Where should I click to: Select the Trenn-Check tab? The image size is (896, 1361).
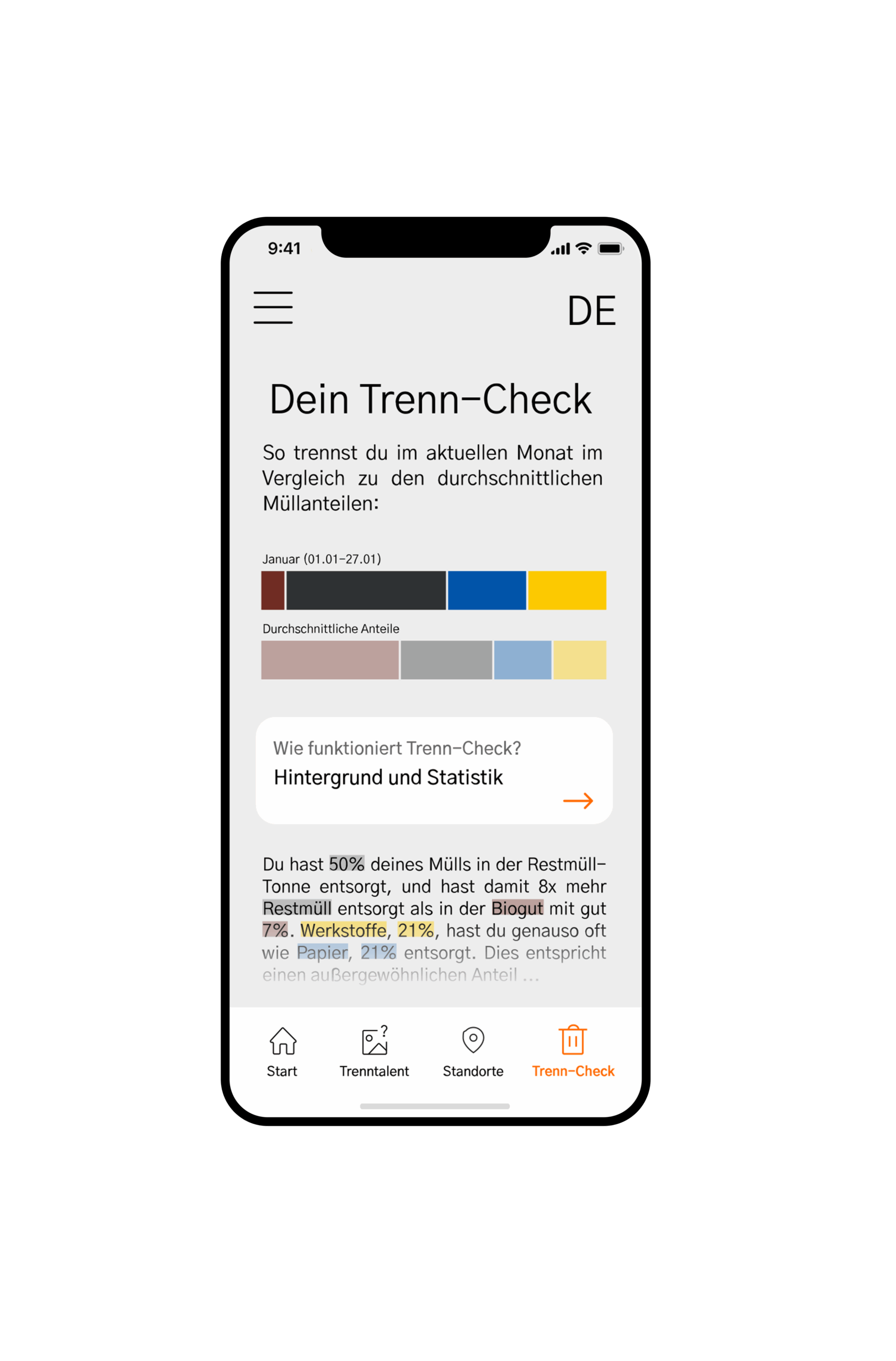coord(573,1053)
